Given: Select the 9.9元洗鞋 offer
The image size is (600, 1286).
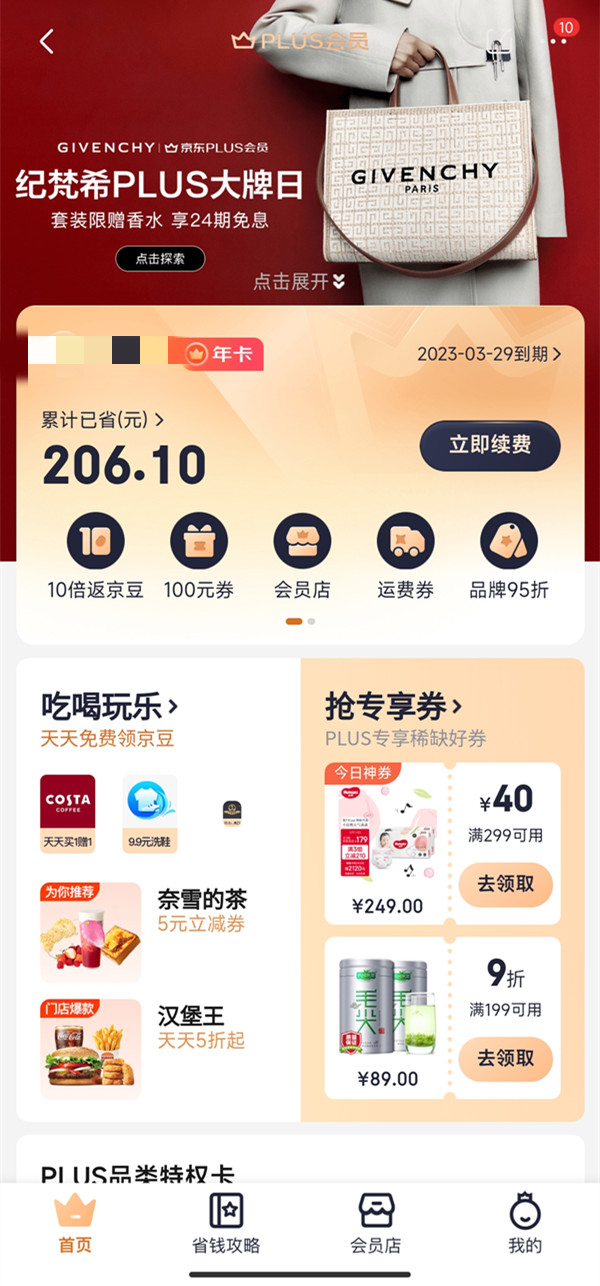Looking at the screenshot, I should [x=151, y=814].
